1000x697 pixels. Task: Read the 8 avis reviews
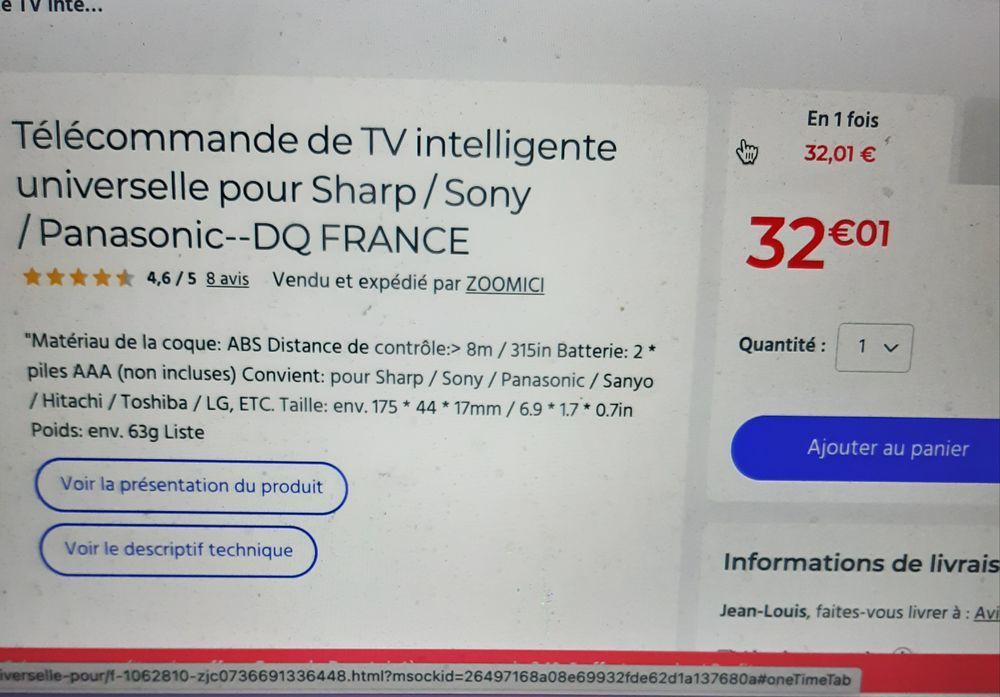[227, 280]
